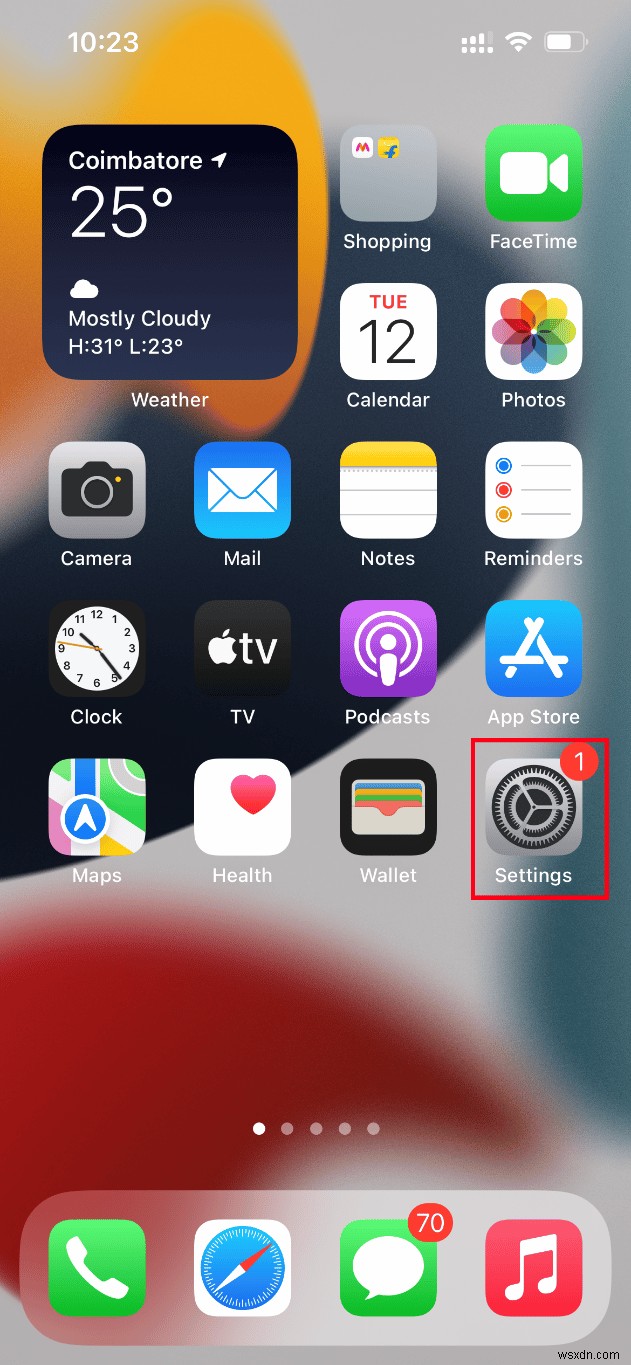This screenshot has height=1365, width=631.
Task: Open the Shopping folder
Action: point(388,173)
